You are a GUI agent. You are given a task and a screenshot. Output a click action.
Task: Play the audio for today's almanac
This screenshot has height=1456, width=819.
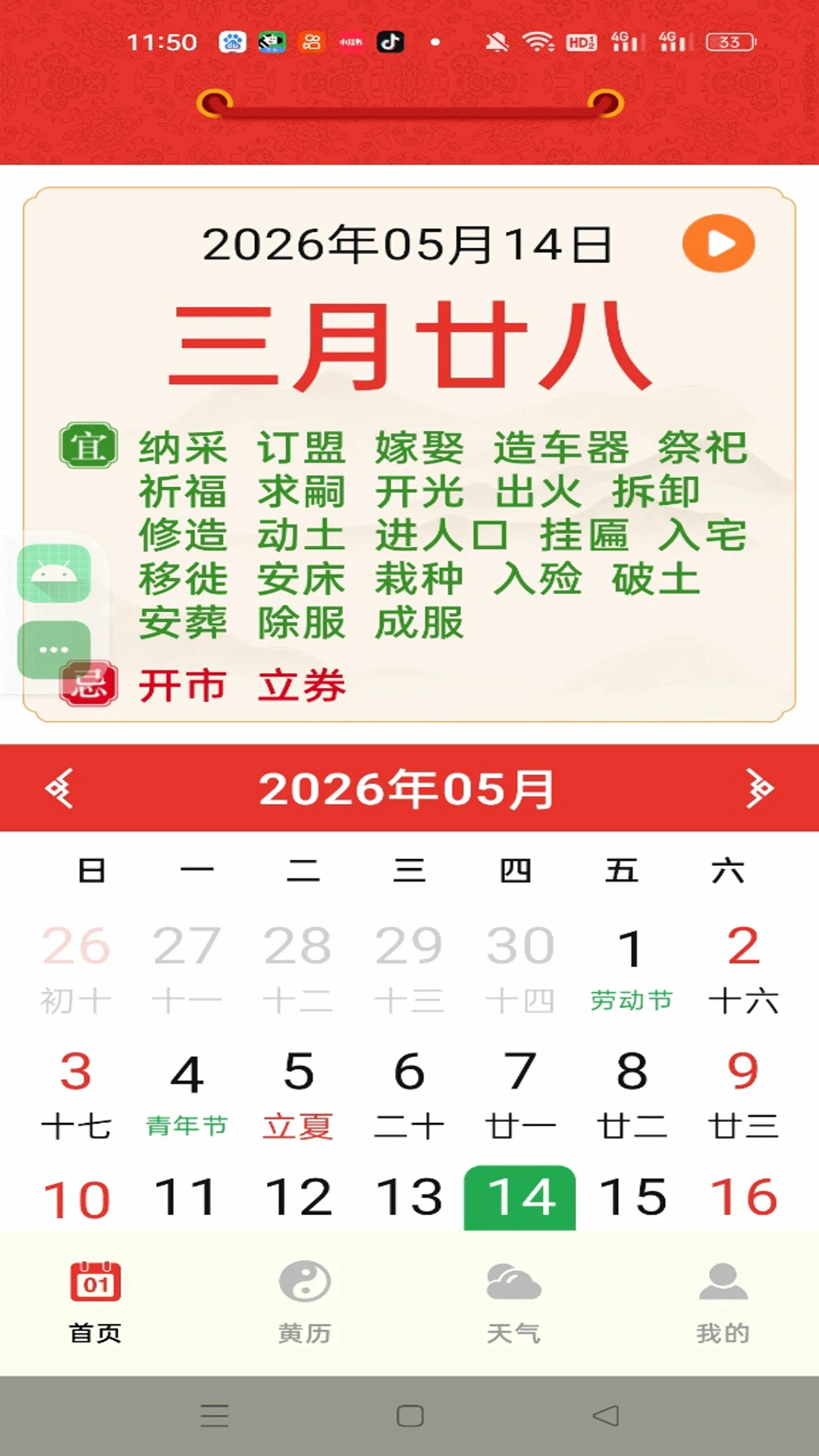718,243
